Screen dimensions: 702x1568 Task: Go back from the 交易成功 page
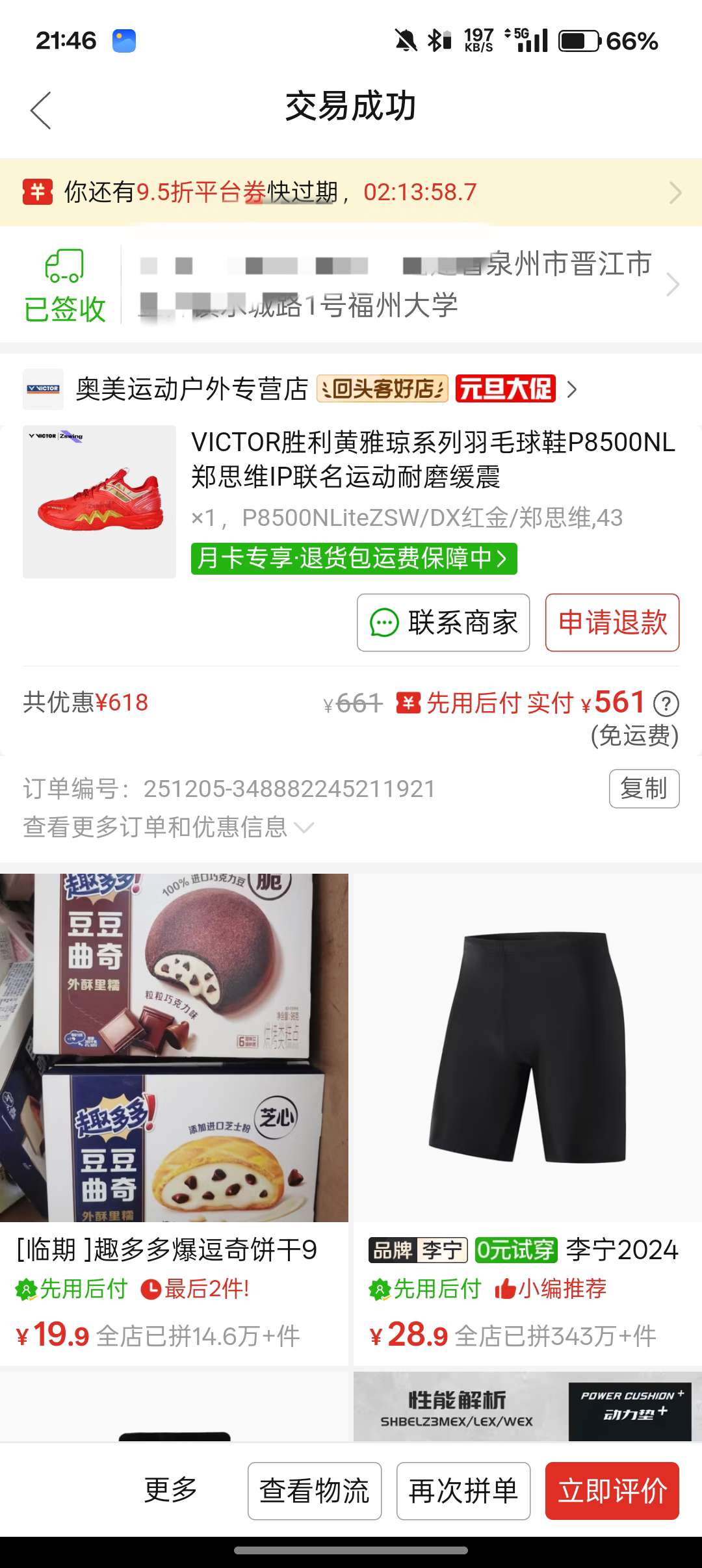[41, 110]
